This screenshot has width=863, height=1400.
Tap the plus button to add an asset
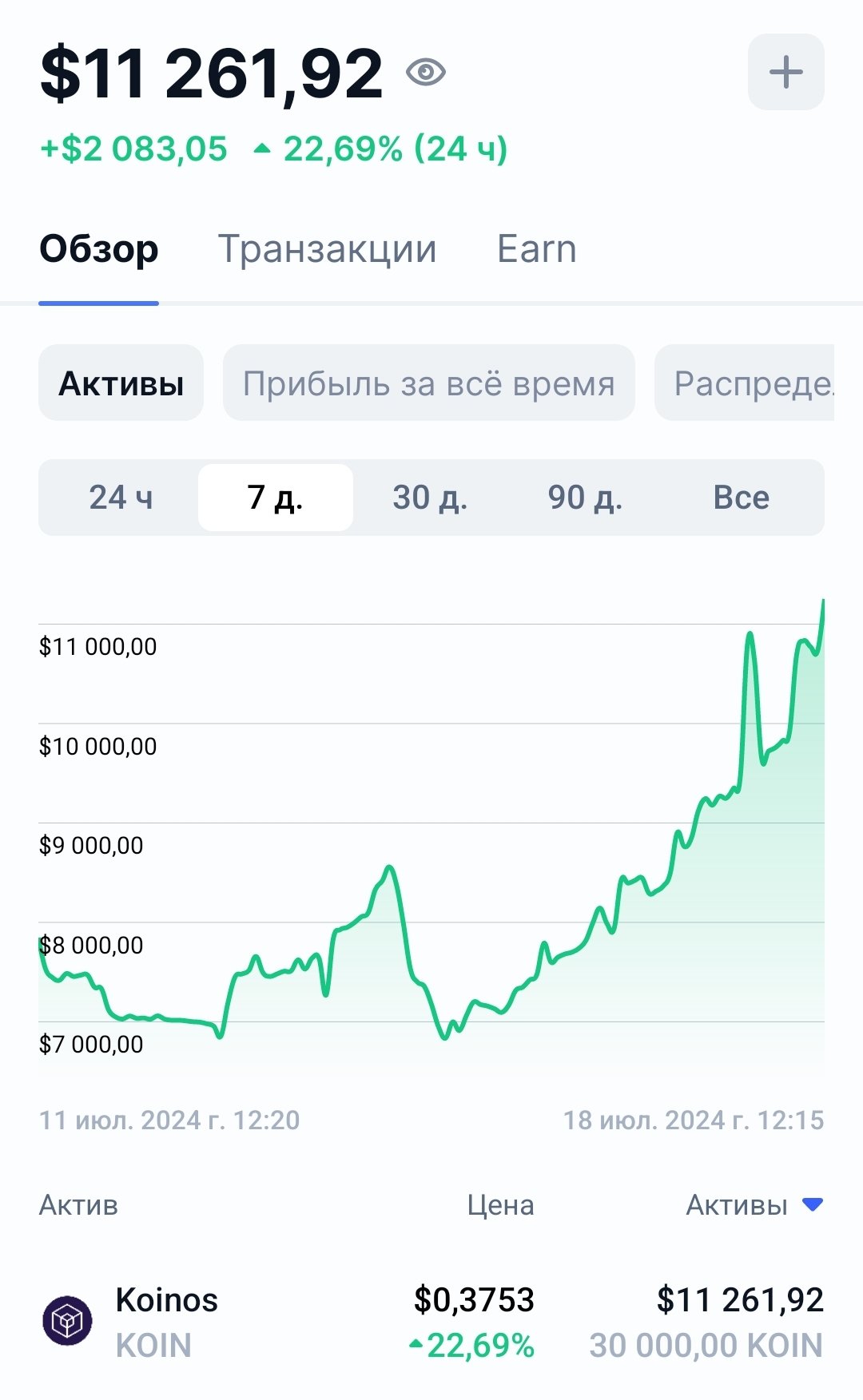[785, 73]
